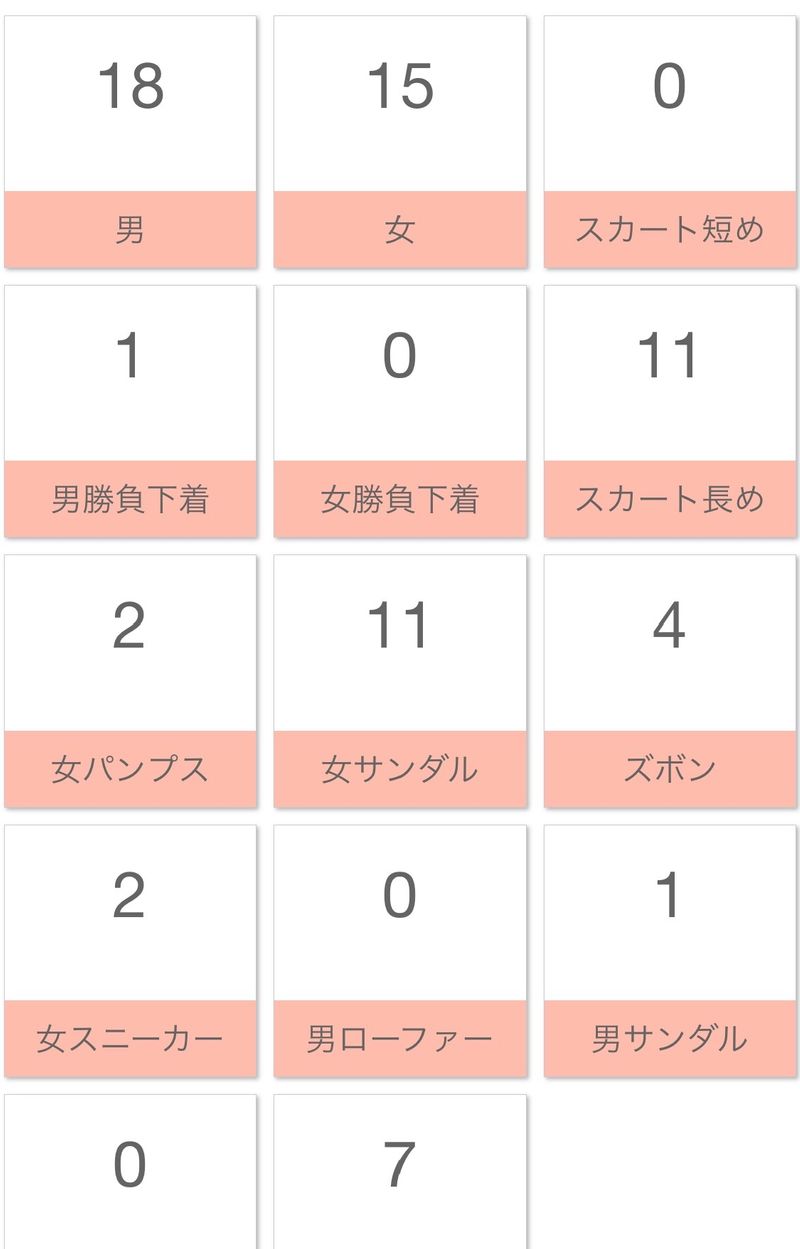800x1249 pixels.
Task: Tap the 男サンダル counter card
Action: coord(669,951)
